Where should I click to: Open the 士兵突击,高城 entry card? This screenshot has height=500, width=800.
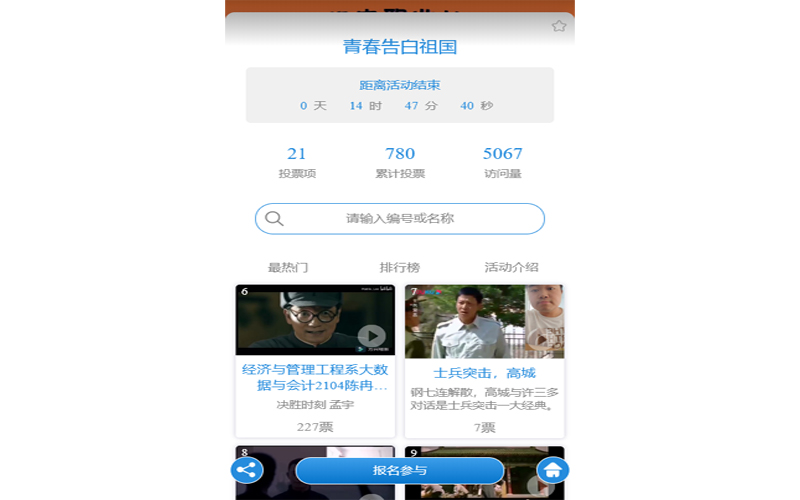point(484,373)
